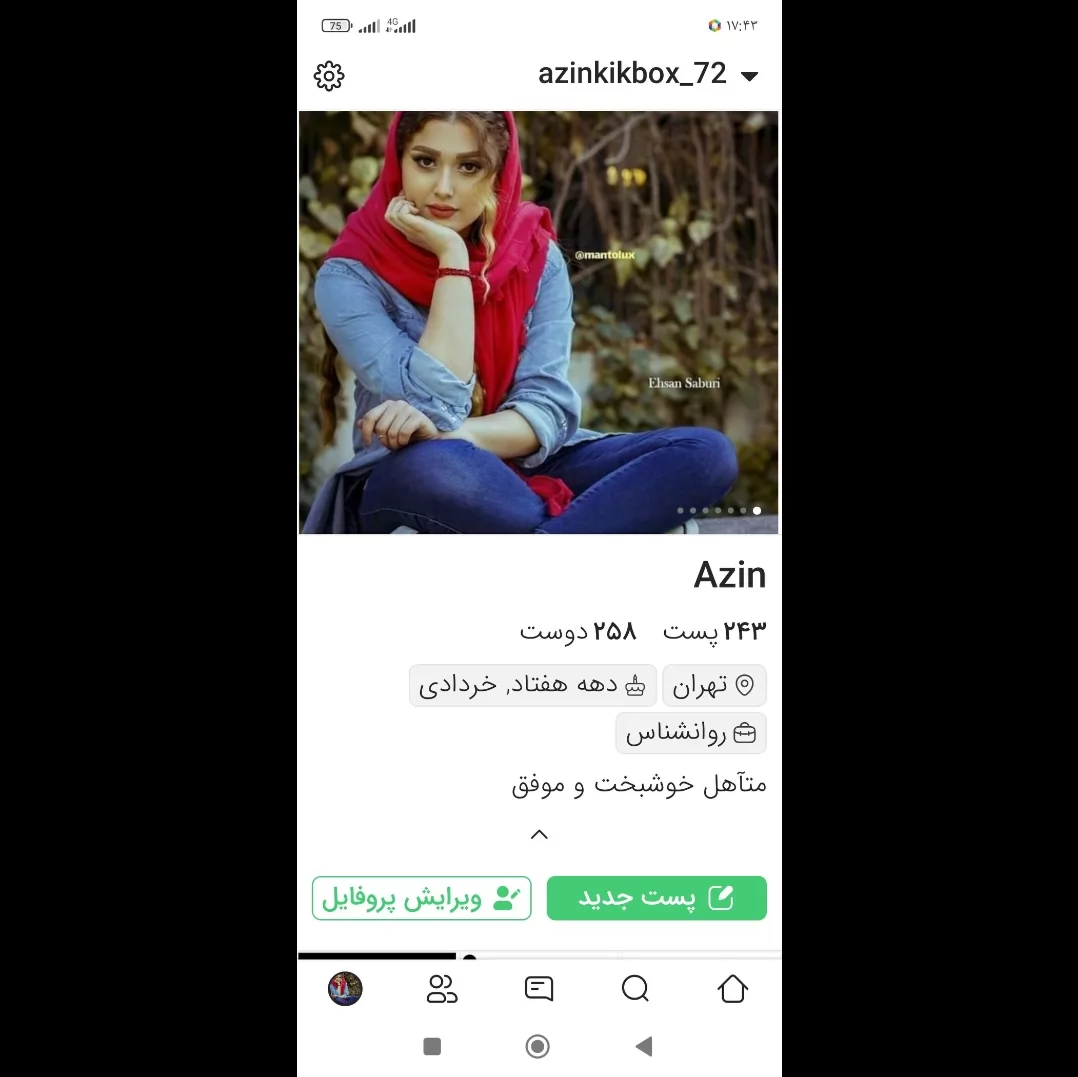
Task: Open the azinkikbox_72 account dropdown
Action: coord(648,74)
